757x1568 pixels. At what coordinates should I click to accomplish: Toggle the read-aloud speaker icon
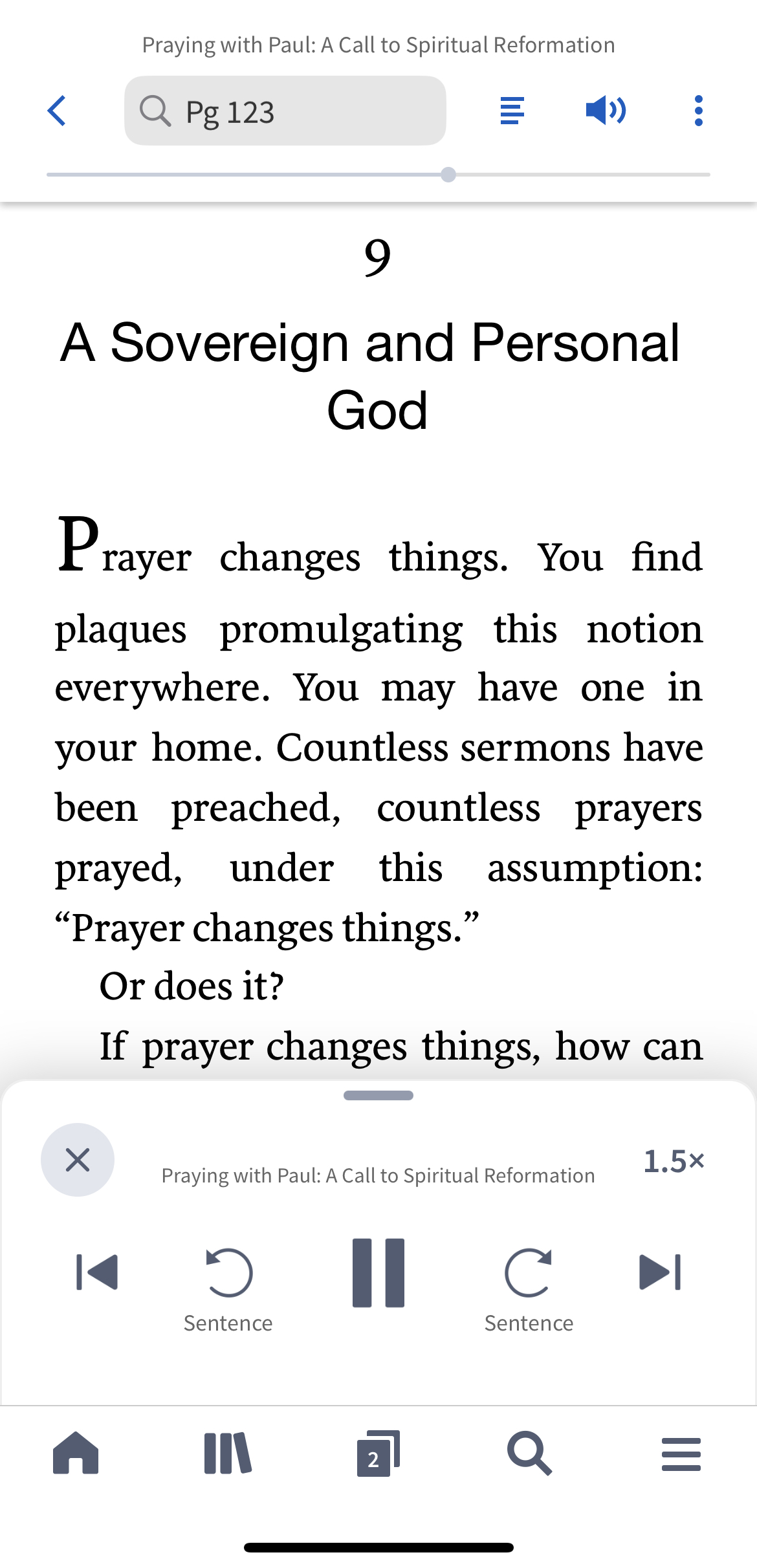pos(605,111)
